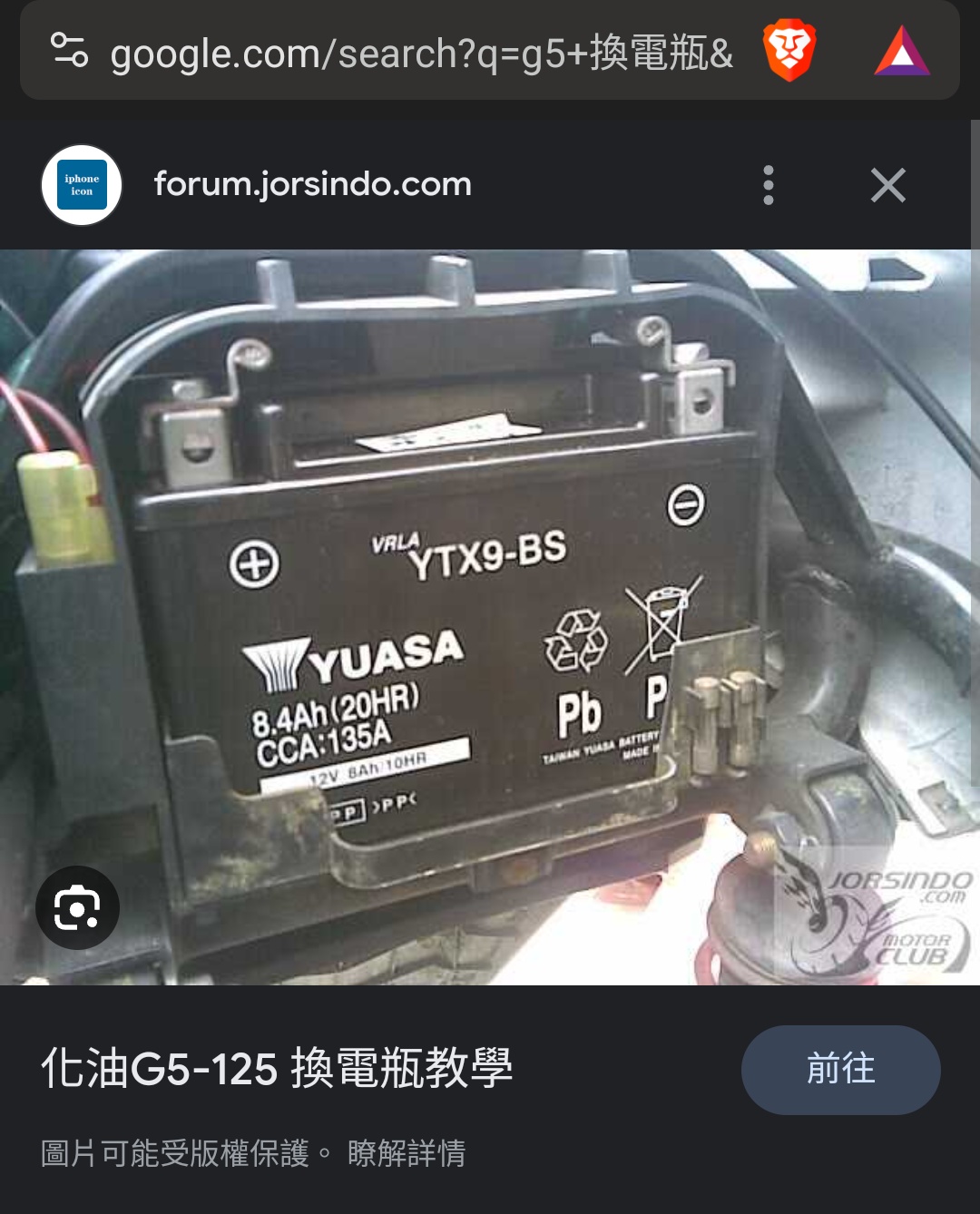Tap the 前往 button to visit page
The height and width of the screenshot is (1214, 980).
tap(840, 1069)
